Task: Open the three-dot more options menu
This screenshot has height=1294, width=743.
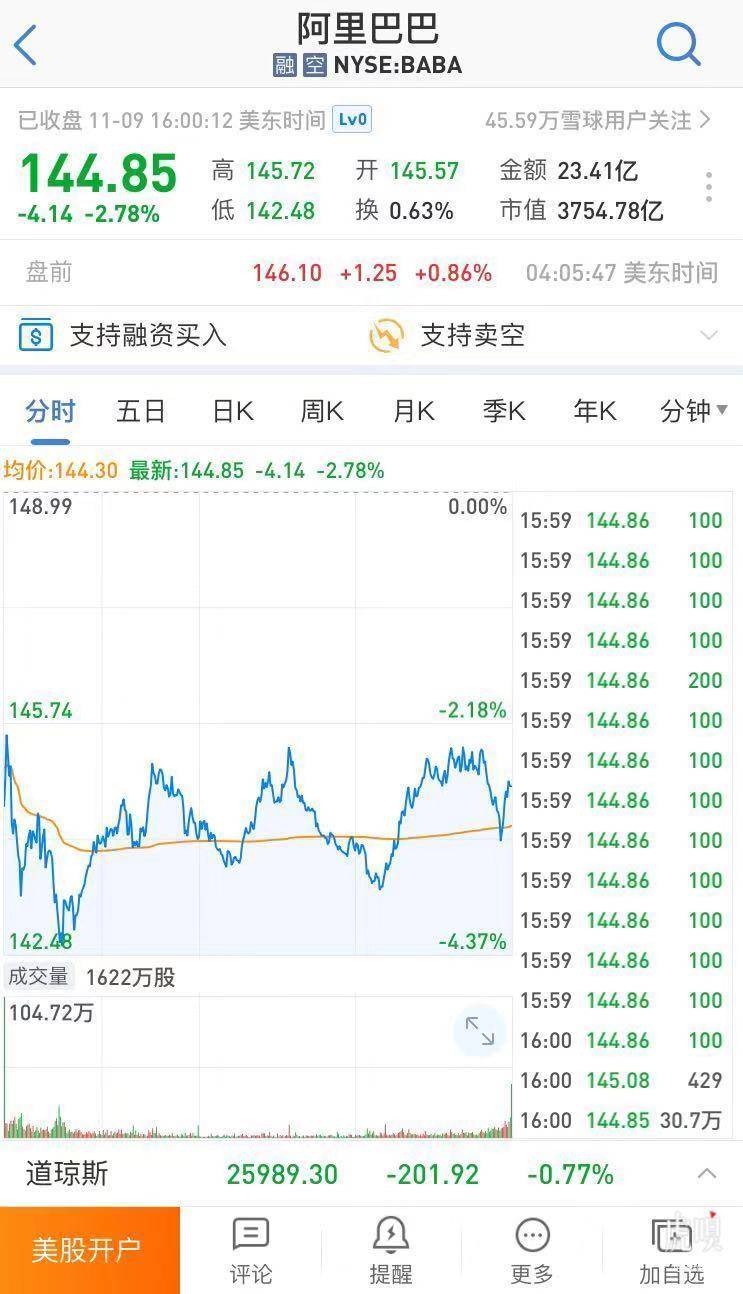Action: (708, 187)
